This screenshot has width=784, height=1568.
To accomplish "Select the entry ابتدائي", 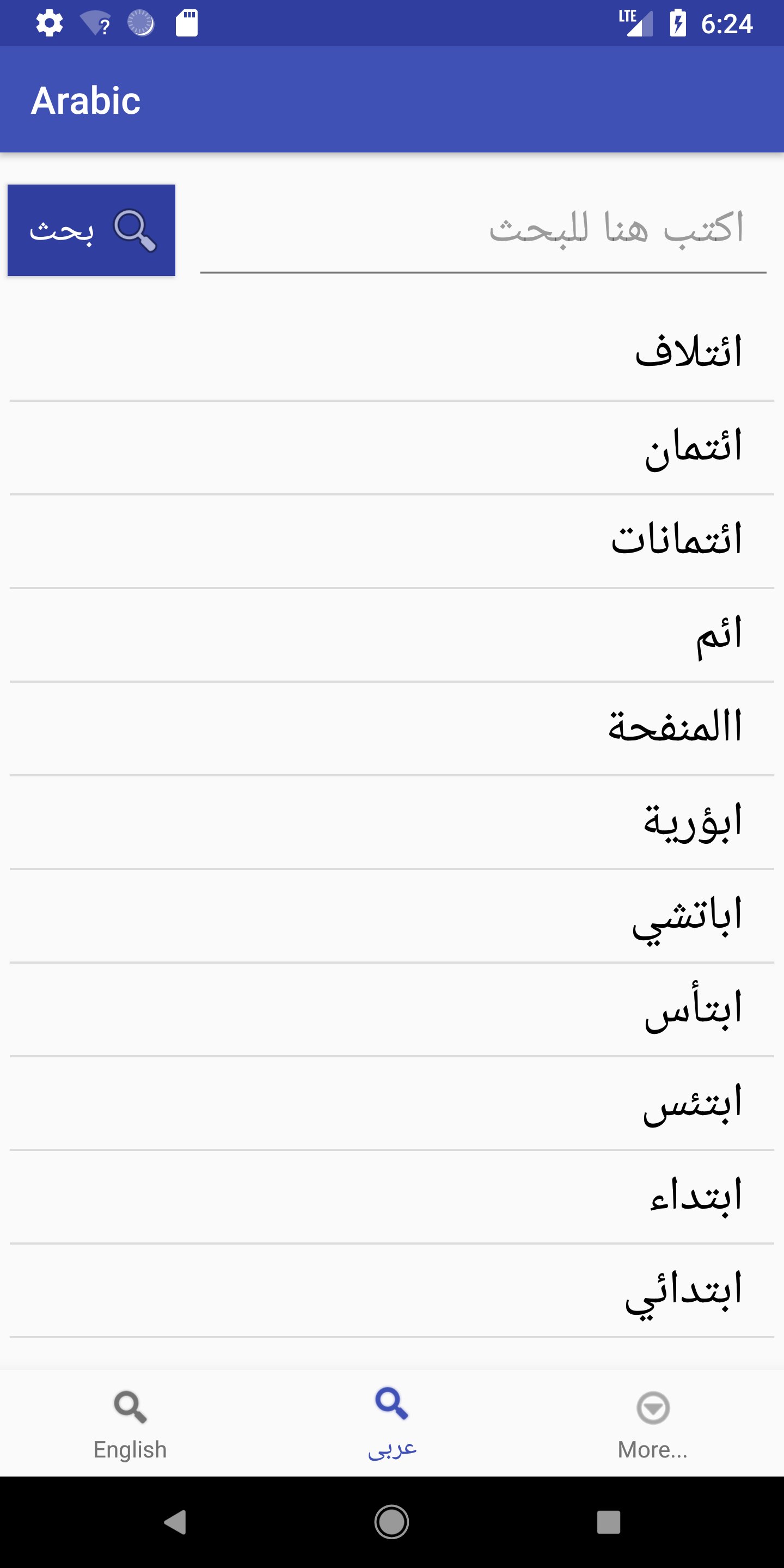I will pos(683,1290).
